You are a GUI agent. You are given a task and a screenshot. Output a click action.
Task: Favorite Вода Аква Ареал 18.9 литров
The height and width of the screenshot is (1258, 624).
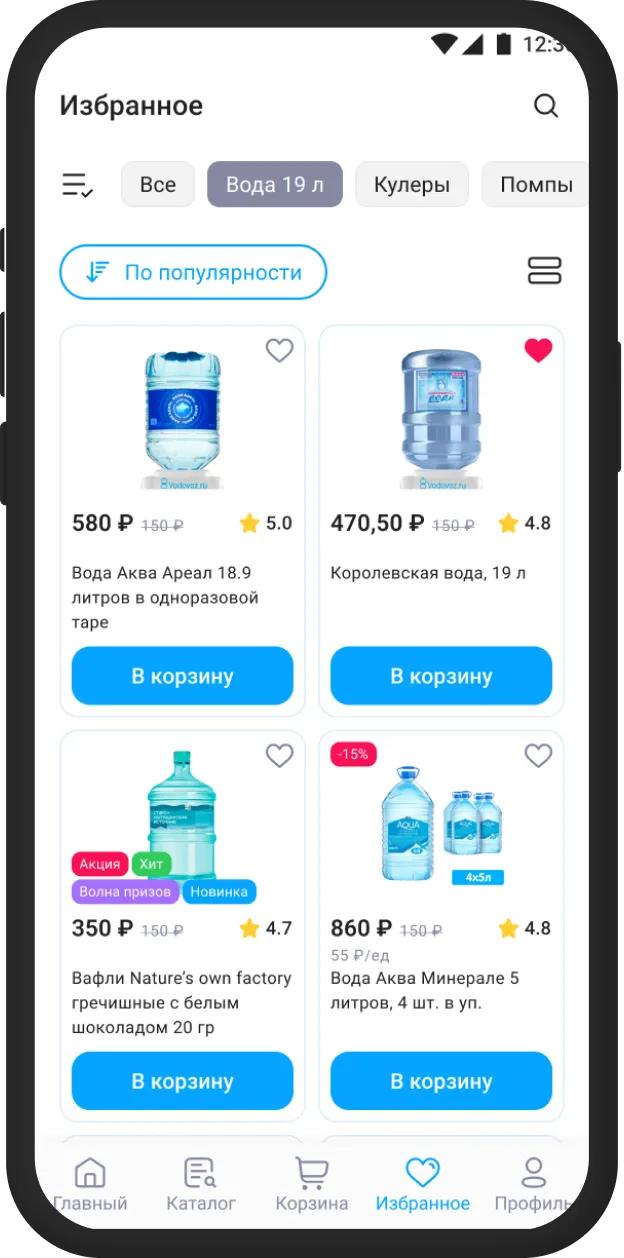[x=279, y=350]
